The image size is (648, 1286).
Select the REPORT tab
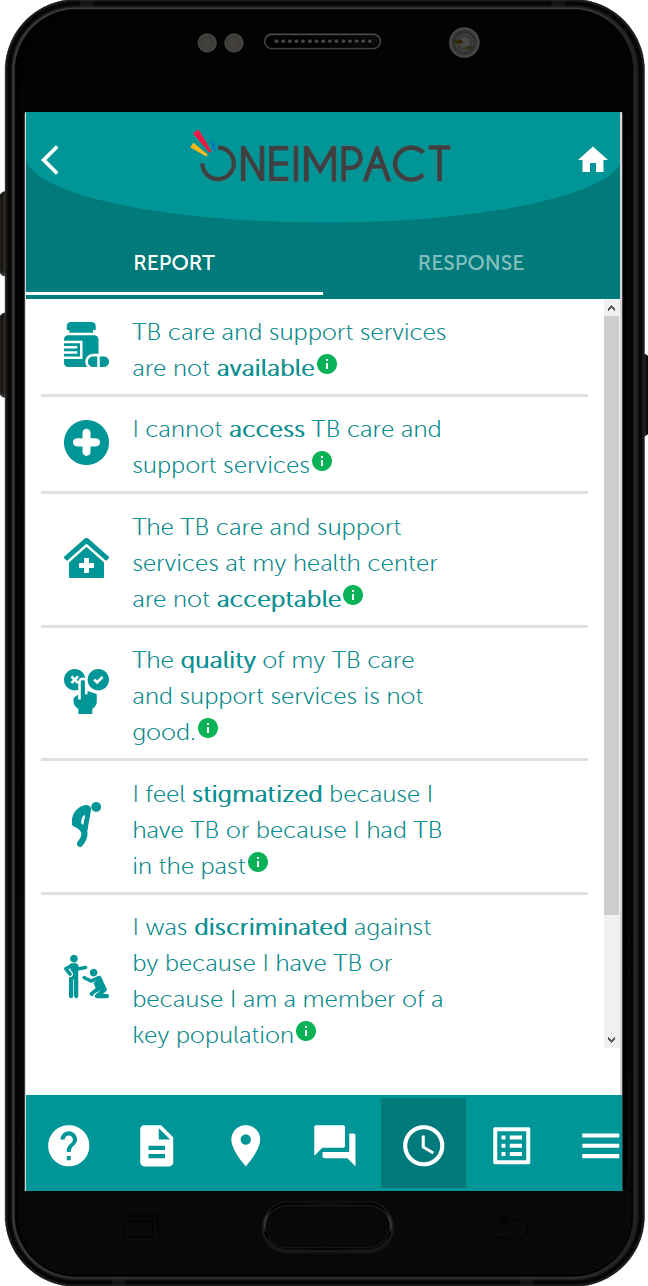click(174, 263)
